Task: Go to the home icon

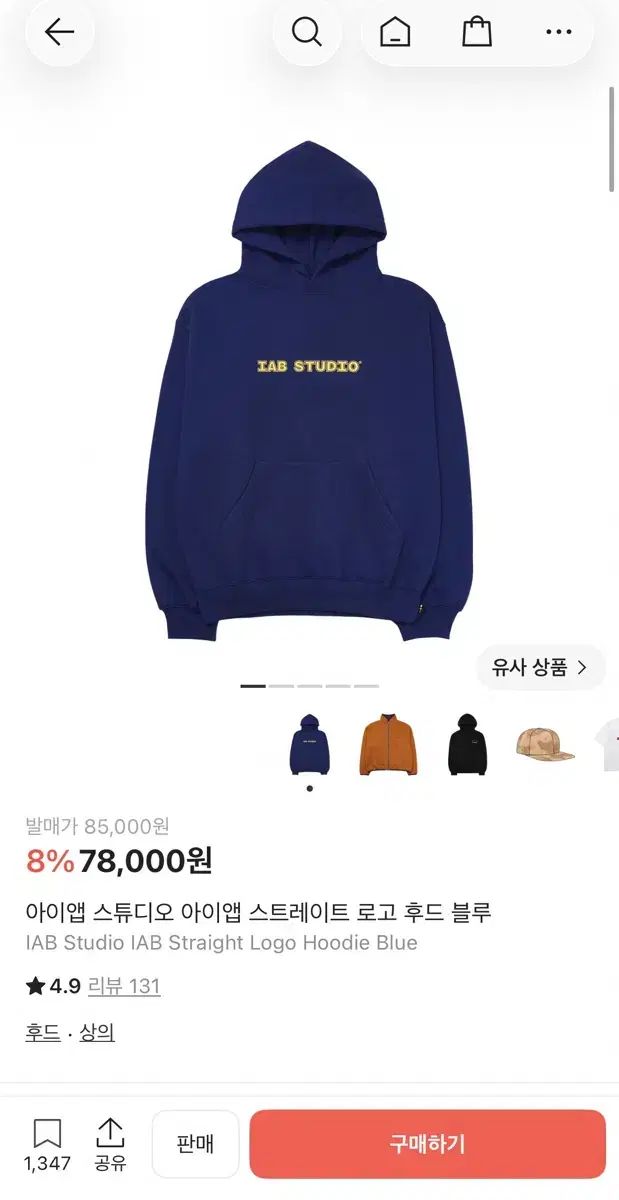Action: [x=396, y=32]
